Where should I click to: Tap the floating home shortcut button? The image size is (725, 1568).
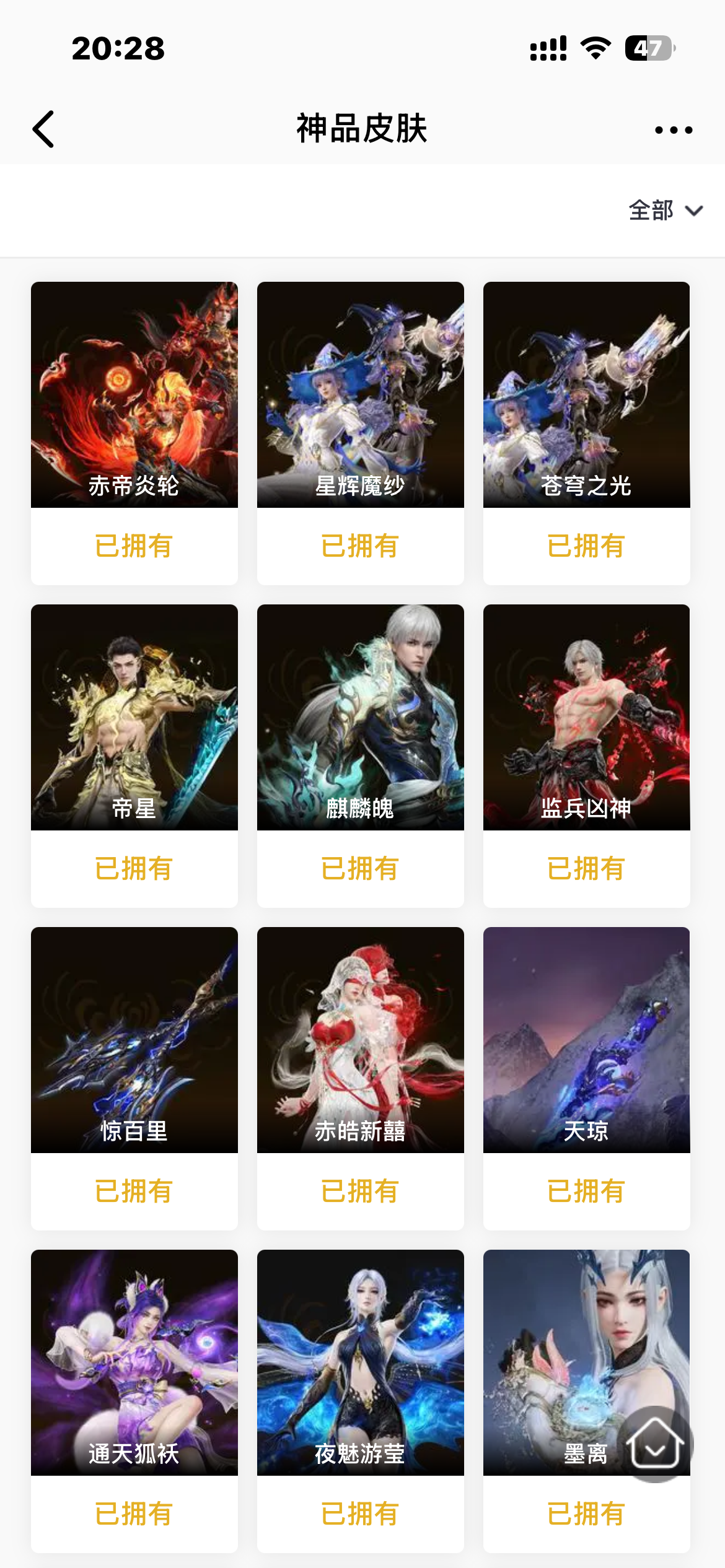pos(655,1444)
